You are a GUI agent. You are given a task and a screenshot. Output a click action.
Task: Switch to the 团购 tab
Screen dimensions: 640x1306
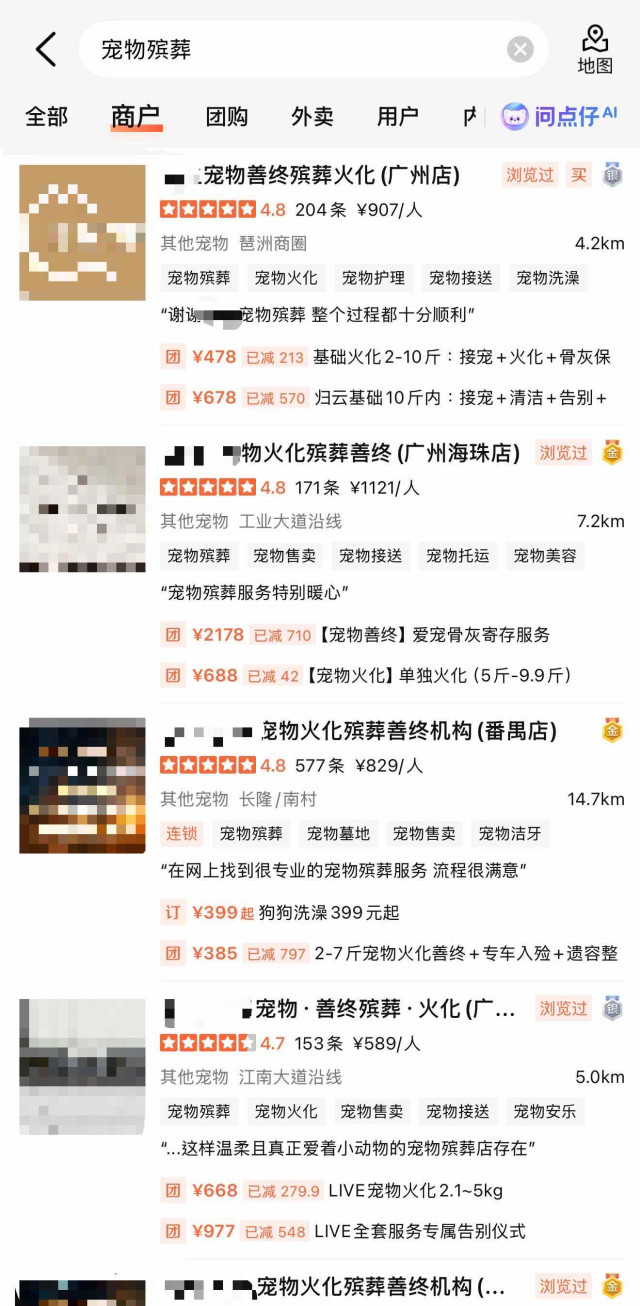click(x=227, y=117)
